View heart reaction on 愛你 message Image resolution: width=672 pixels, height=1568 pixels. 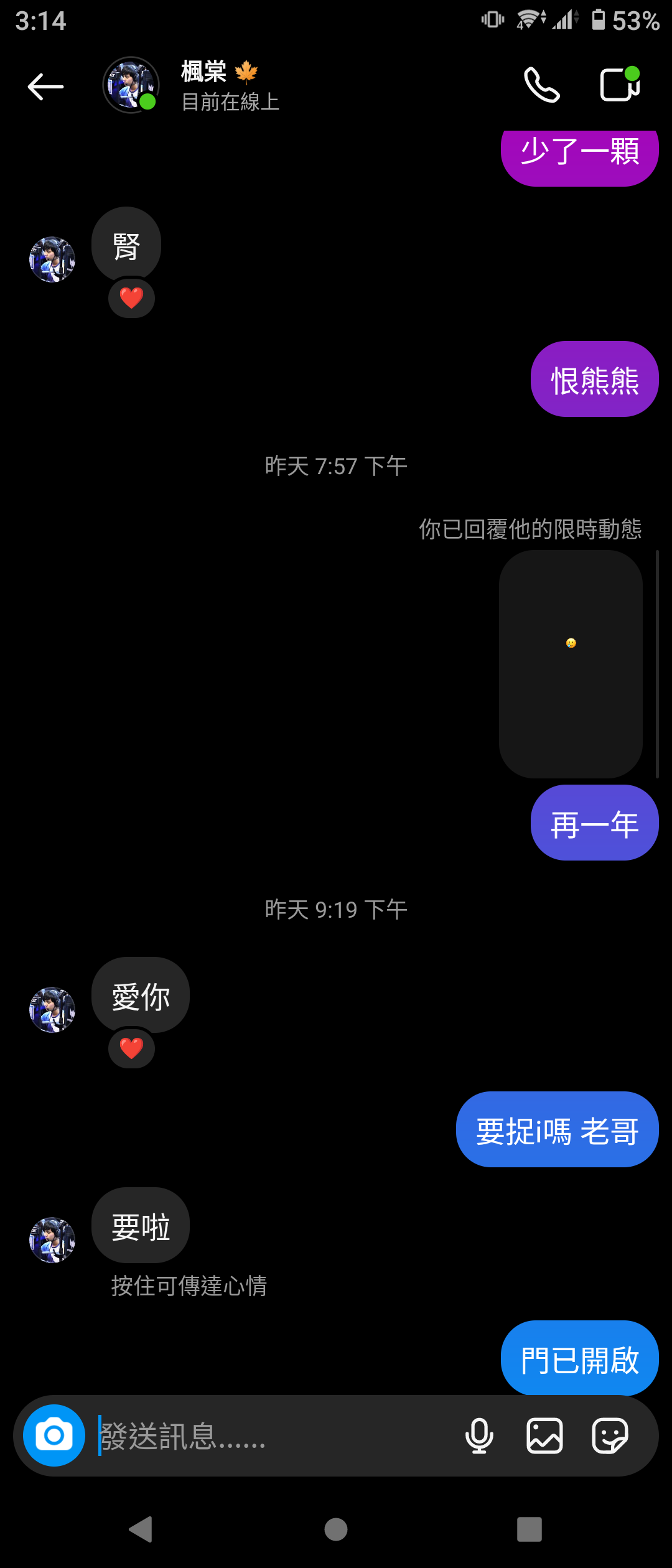point(131,1048)
